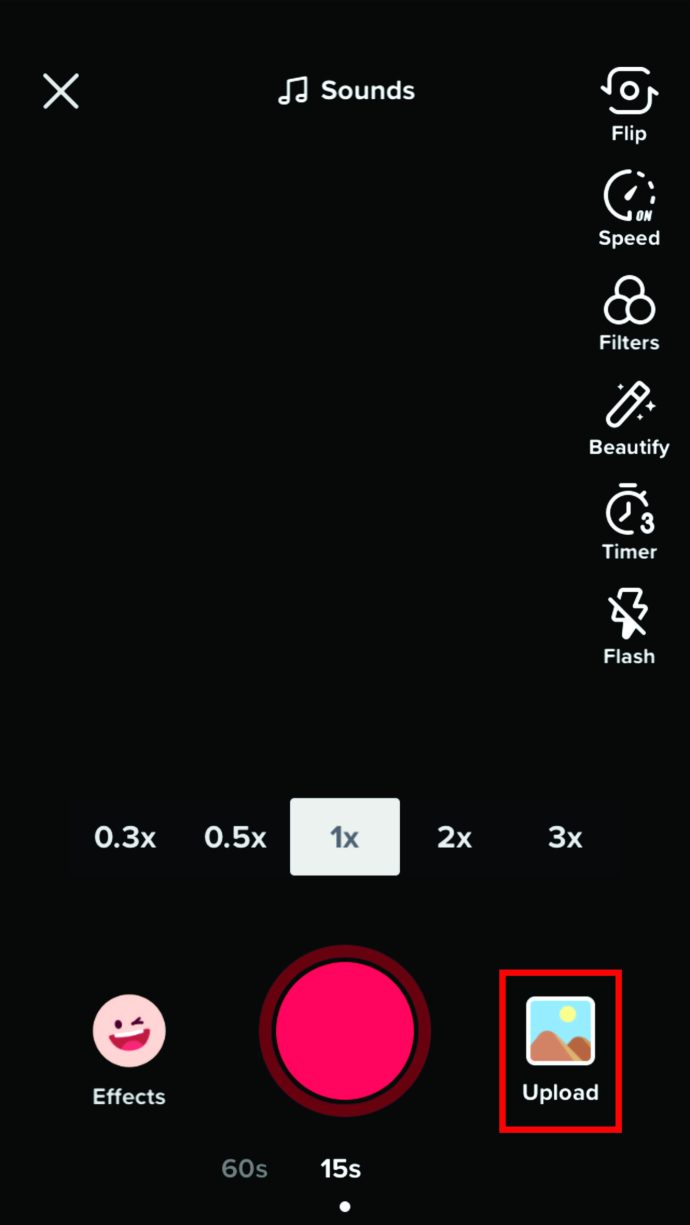Start recording with the red button
The height and width of the screenshot is (1225, 690).
click(345, 1031)
